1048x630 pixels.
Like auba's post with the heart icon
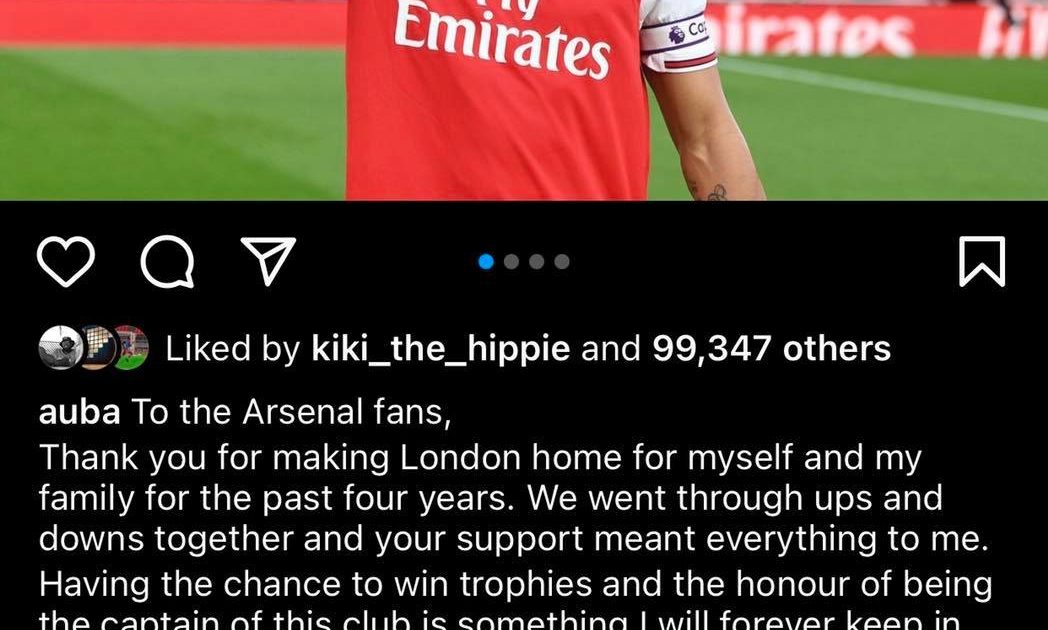coord(66,263)
